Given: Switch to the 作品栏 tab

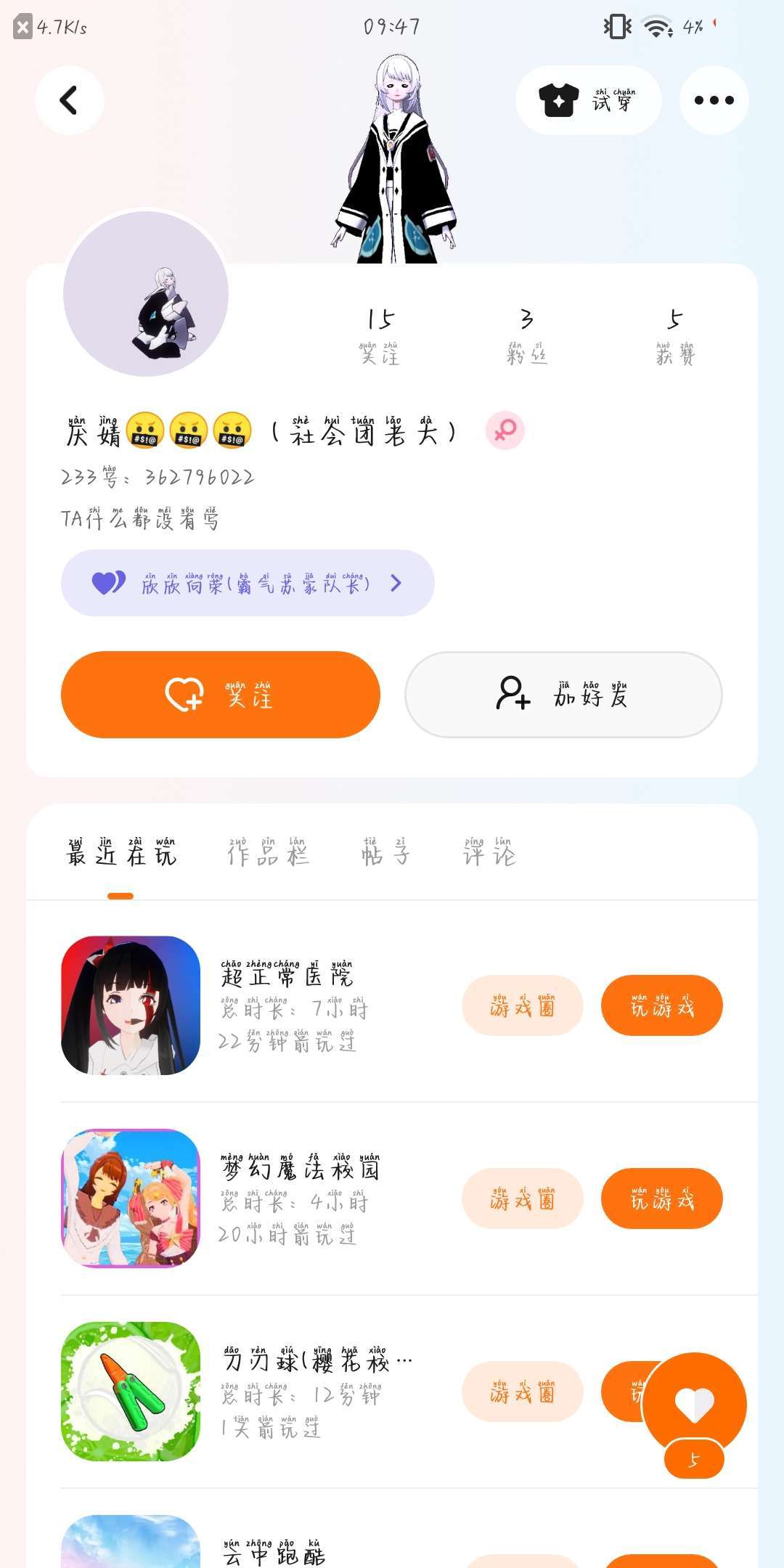Looking at the screenshot, I should click(268, 853).
